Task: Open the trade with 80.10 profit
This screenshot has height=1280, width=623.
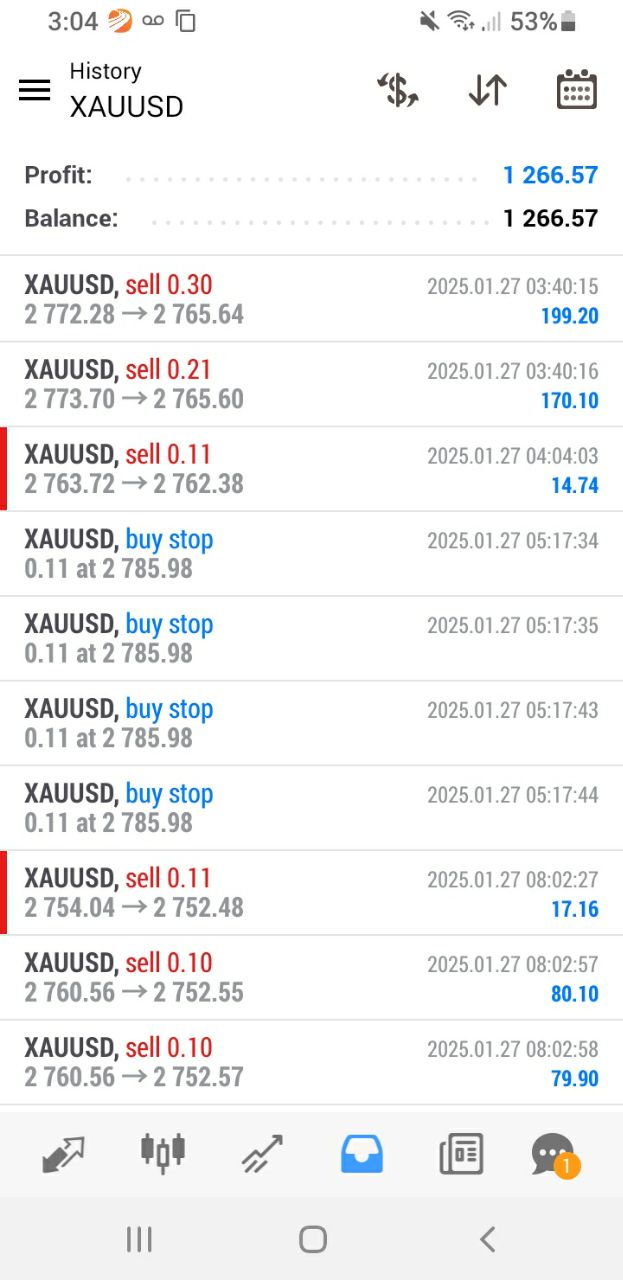Action: (x=311, y=978)
